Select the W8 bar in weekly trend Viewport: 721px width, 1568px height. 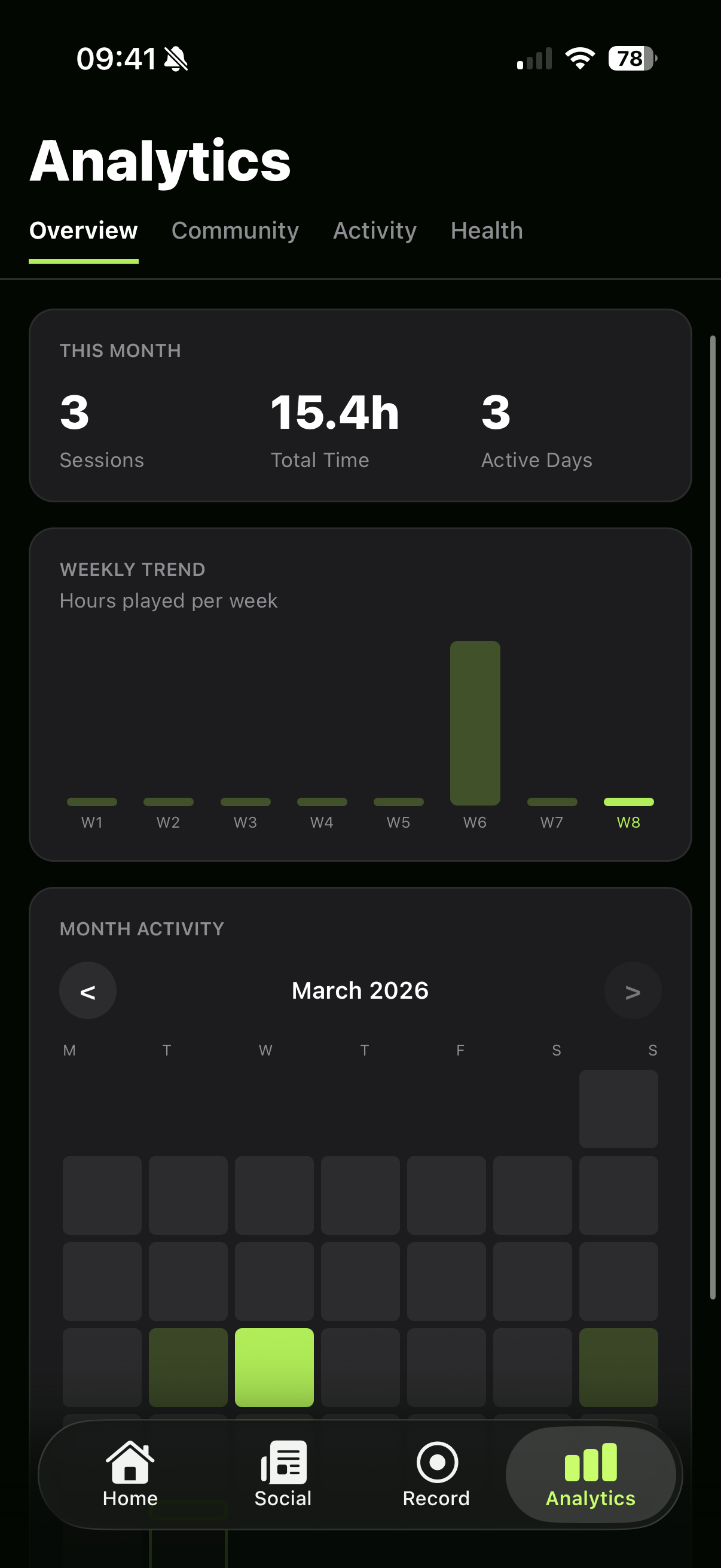628,801
